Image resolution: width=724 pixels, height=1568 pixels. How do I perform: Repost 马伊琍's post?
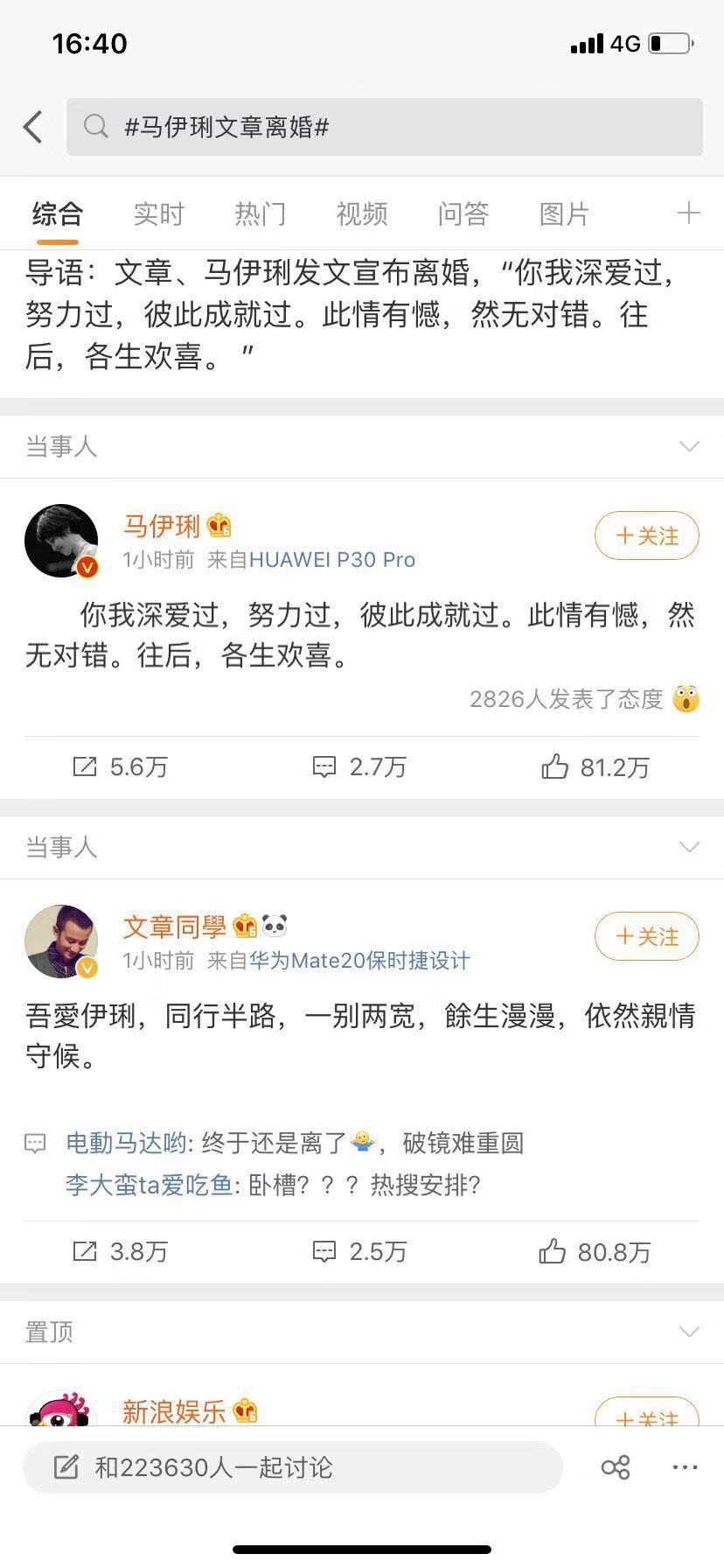pos(120,767)
